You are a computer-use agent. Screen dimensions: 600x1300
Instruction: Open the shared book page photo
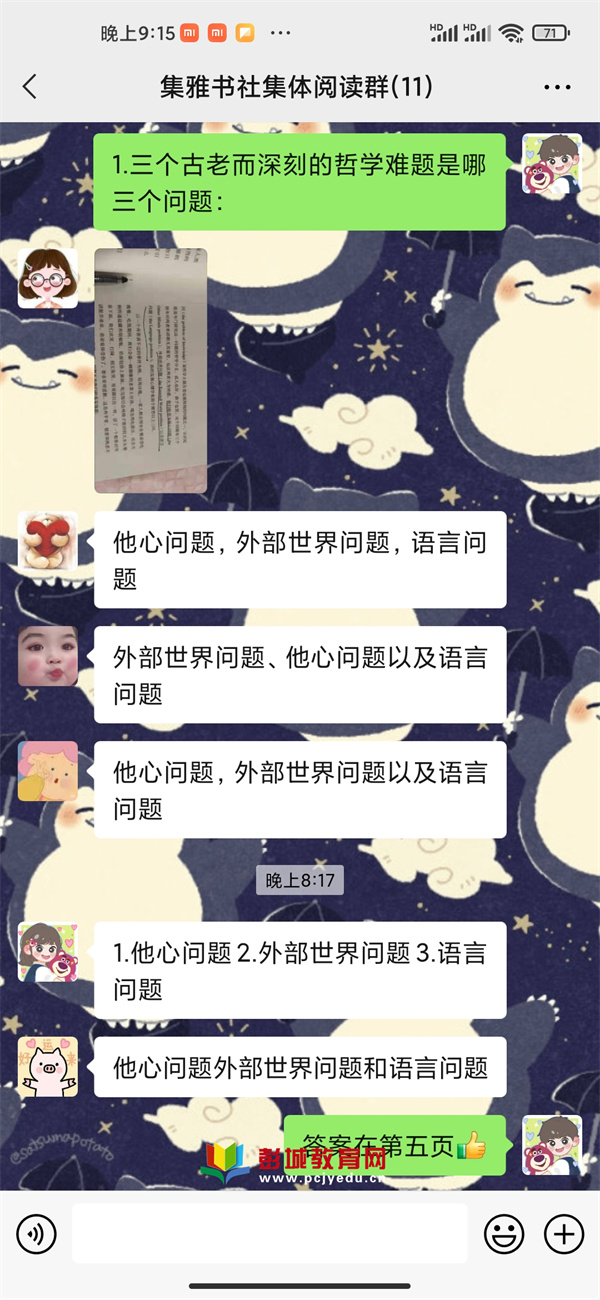[150, 370]
